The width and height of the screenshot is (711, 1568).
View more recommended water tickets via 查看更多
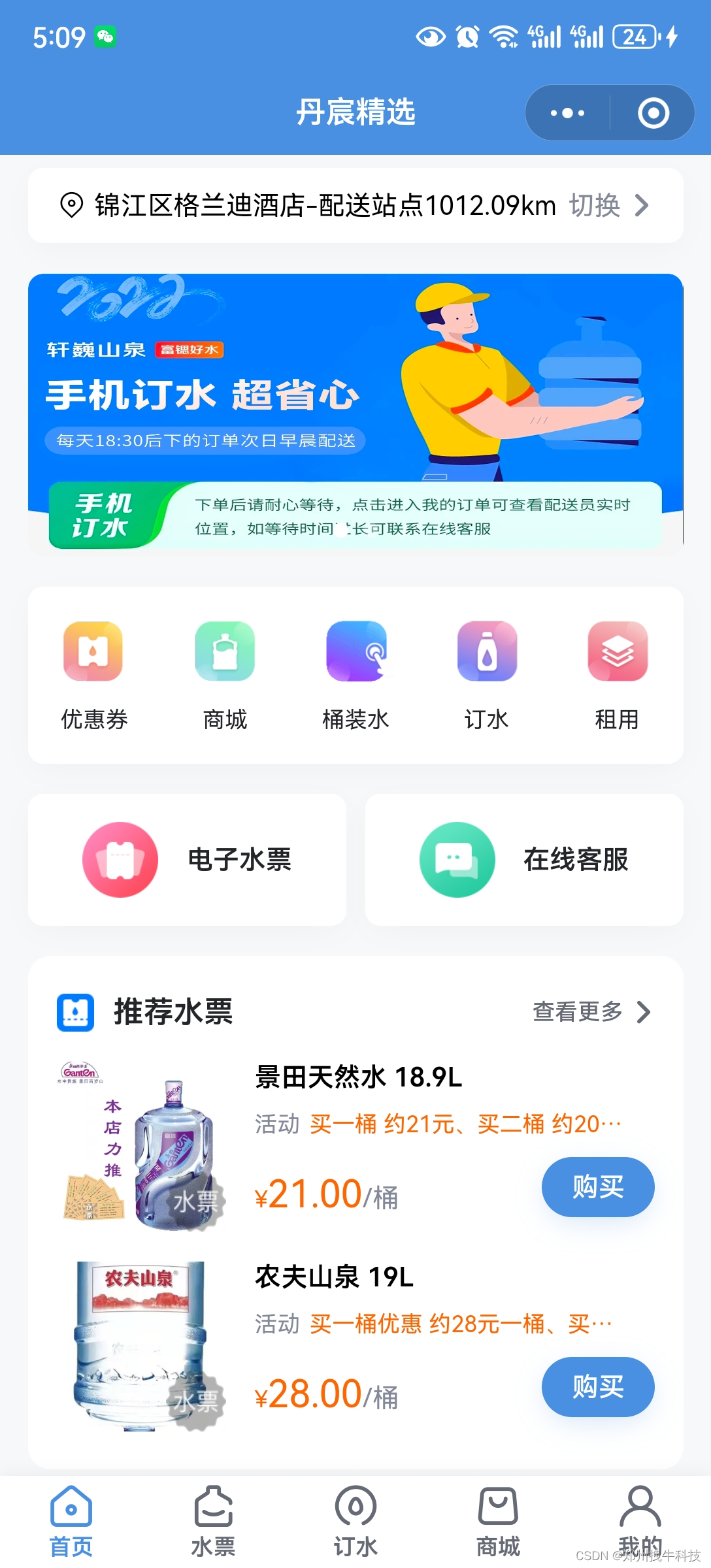(x=591, y=1011)
